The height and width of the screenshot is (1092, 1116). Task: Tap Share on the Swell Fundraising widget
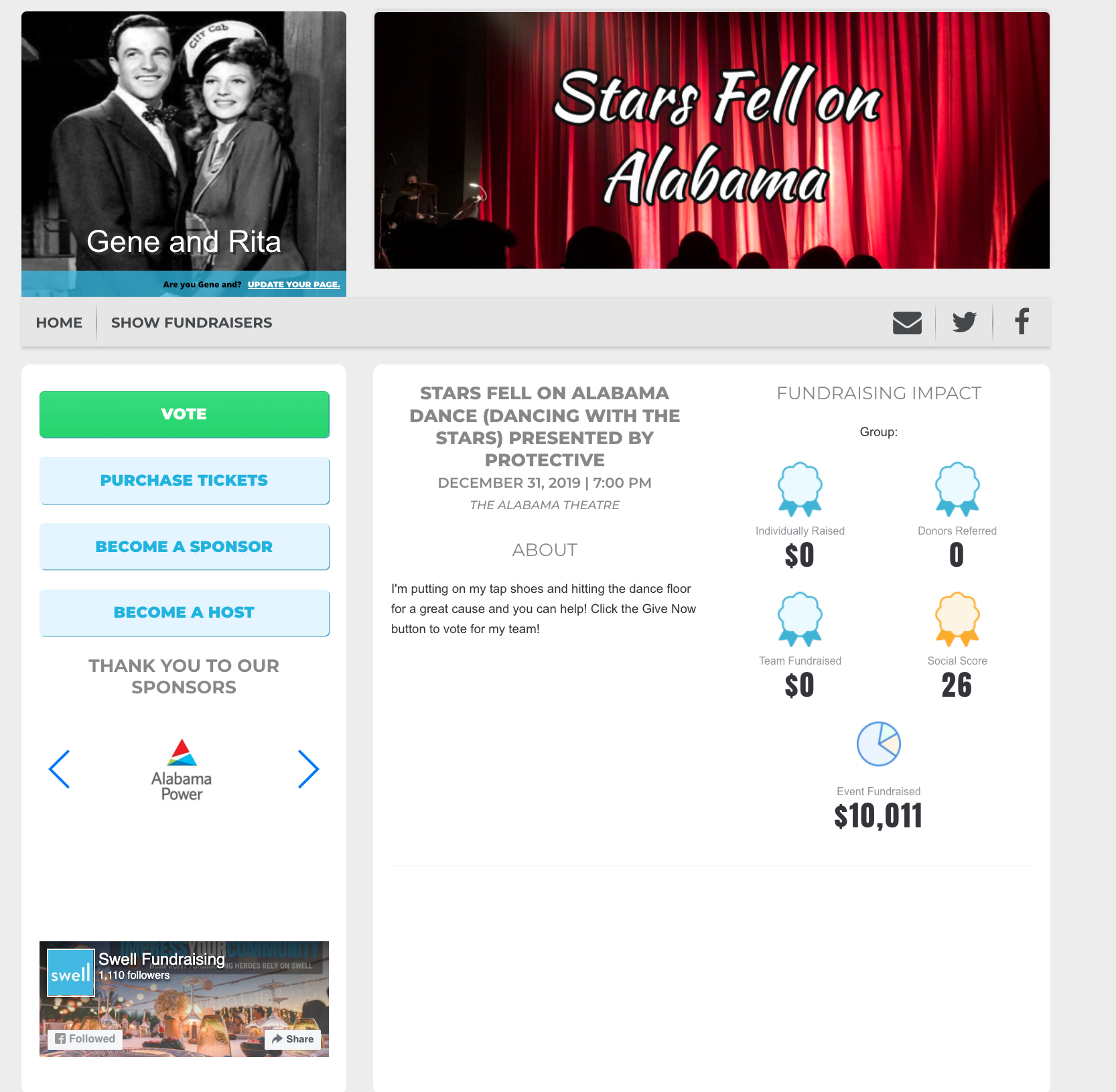(293, 1039)
